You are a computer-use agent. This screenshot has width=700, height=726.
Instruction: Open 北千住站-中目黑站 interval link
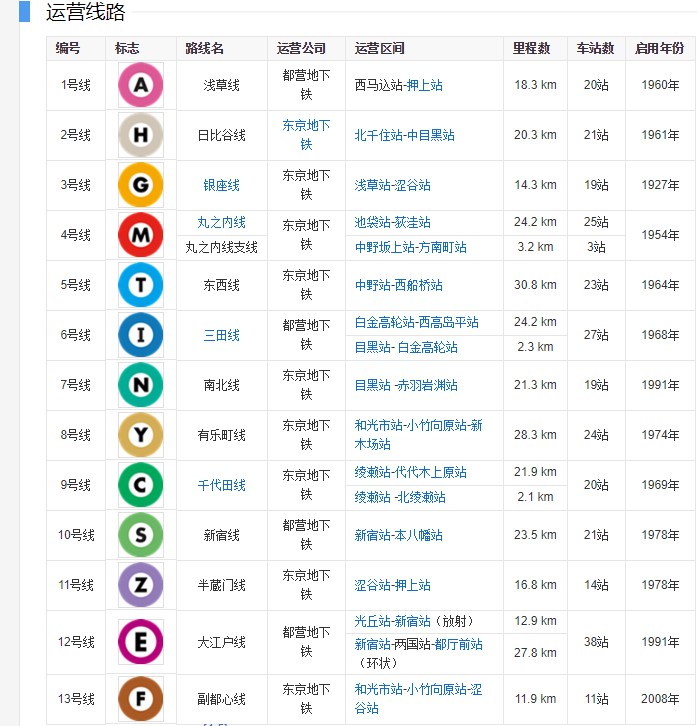[404, 135]
